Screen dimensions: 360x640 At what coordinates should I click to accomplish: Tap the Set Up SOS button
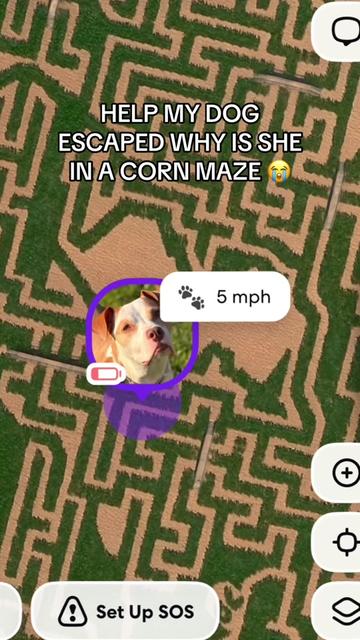[x=125, y=611]
